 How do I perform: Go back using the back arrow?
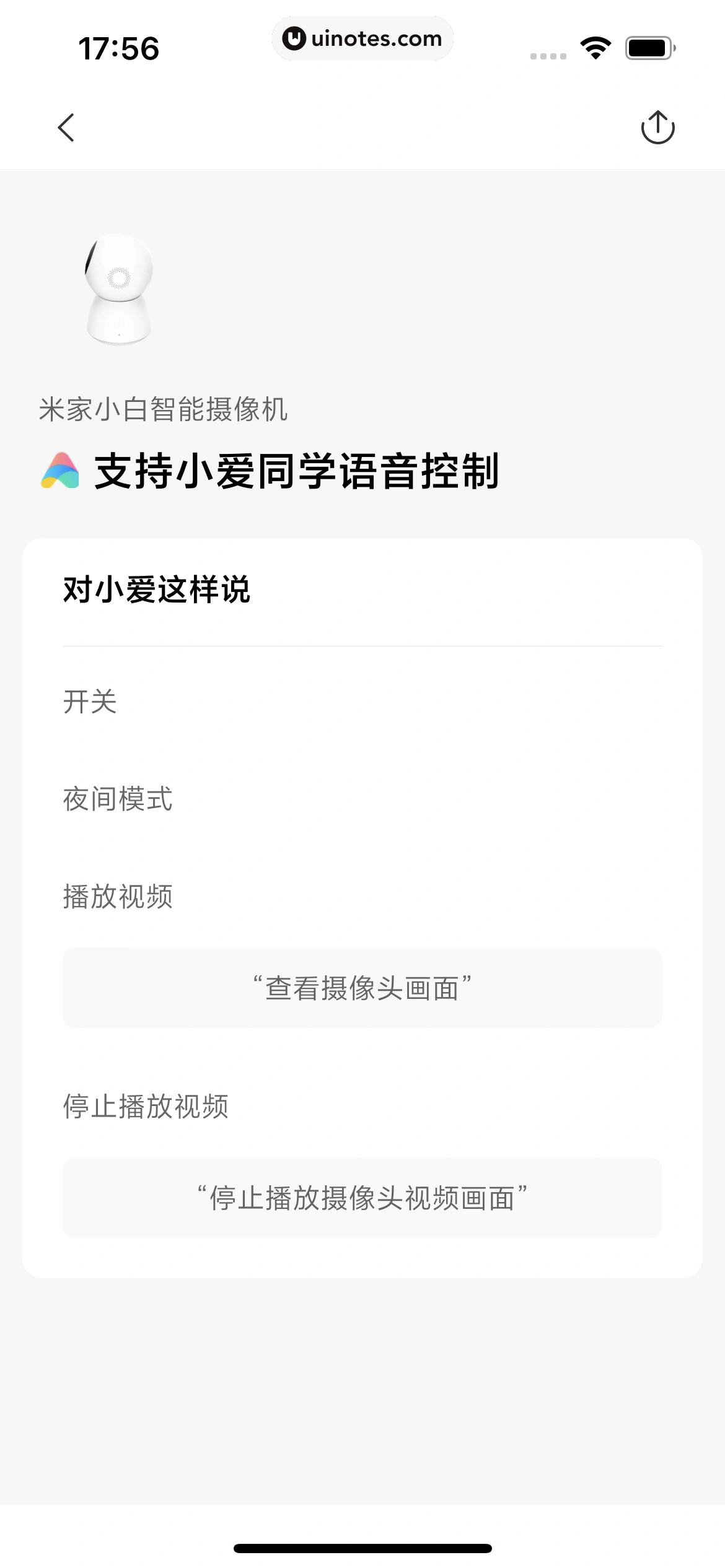tap(66, 128)
